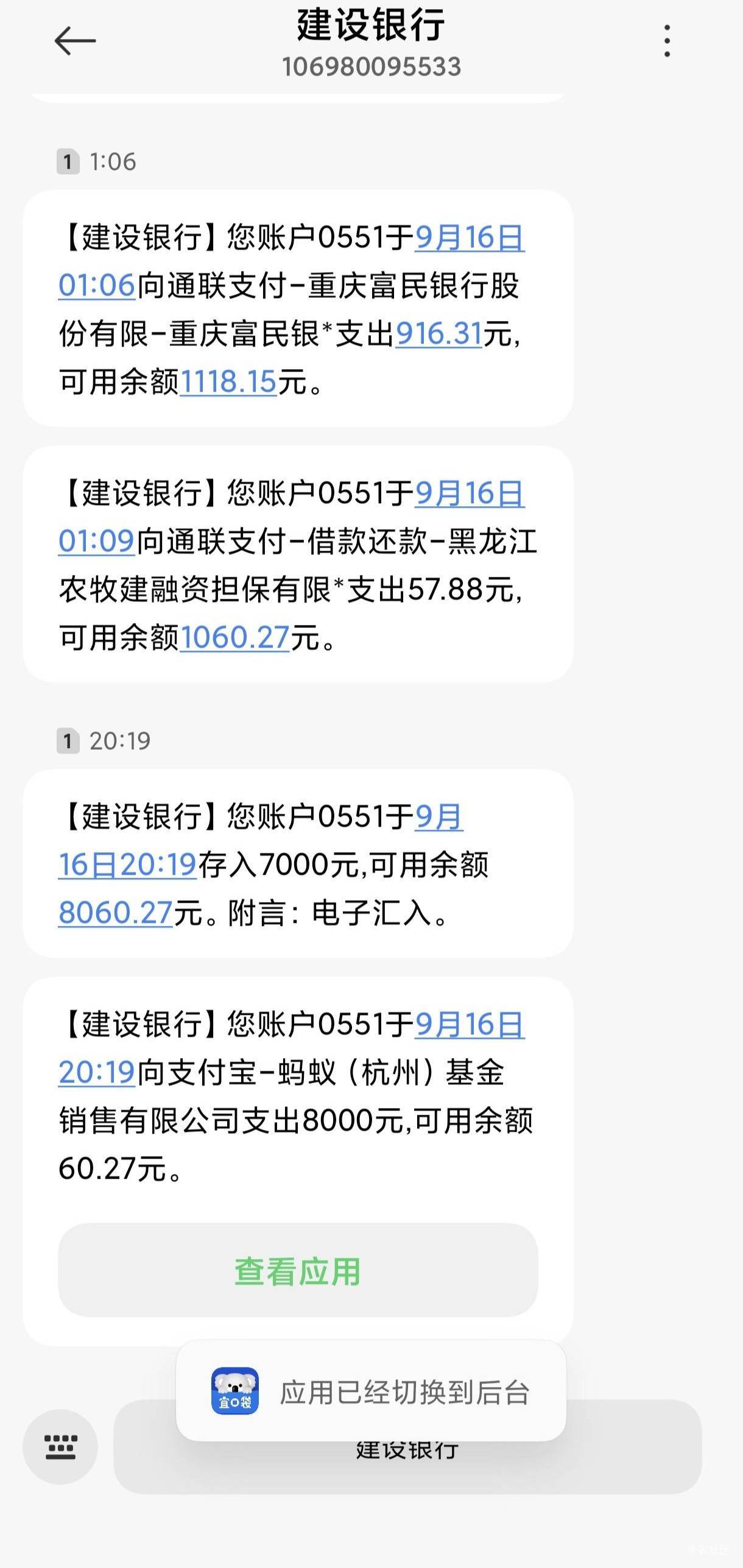The image size is (743, 1568).
Task: Open the 建设银行 menu button at bottom
Action: (407, 1447)
